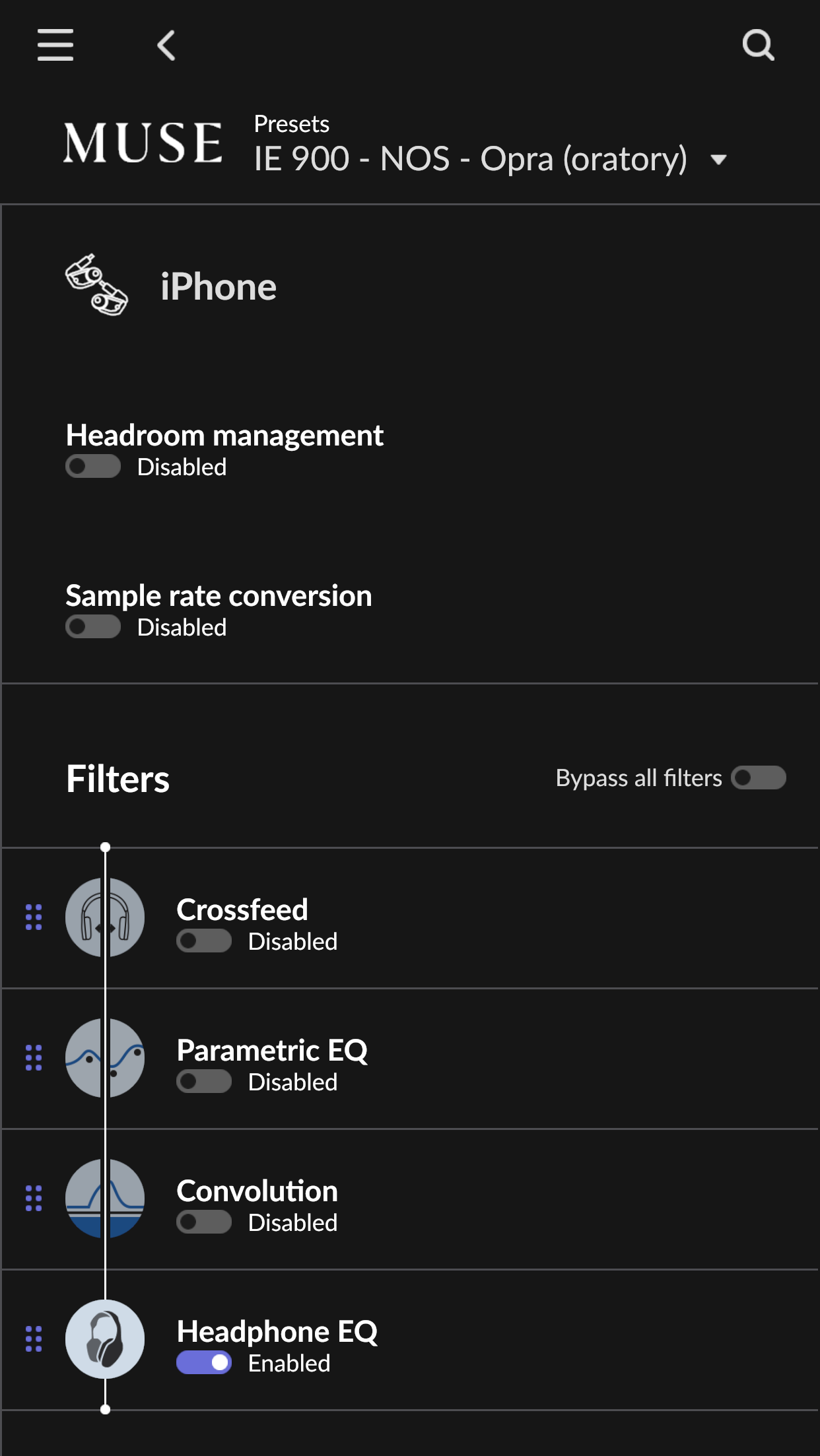Enable Sample rate conversion
Viewport: 820px width, 1456px height.
click(x=93, y=626)
